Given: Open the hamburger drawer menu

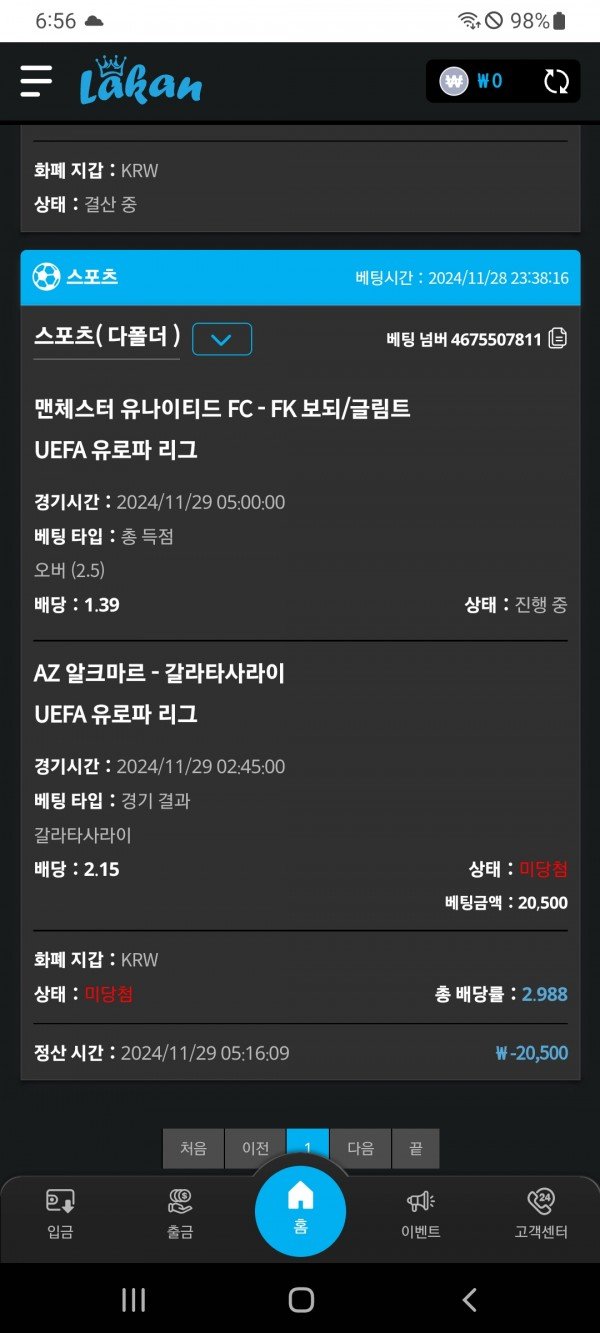Looking at the screenshot, I should 36,81.
